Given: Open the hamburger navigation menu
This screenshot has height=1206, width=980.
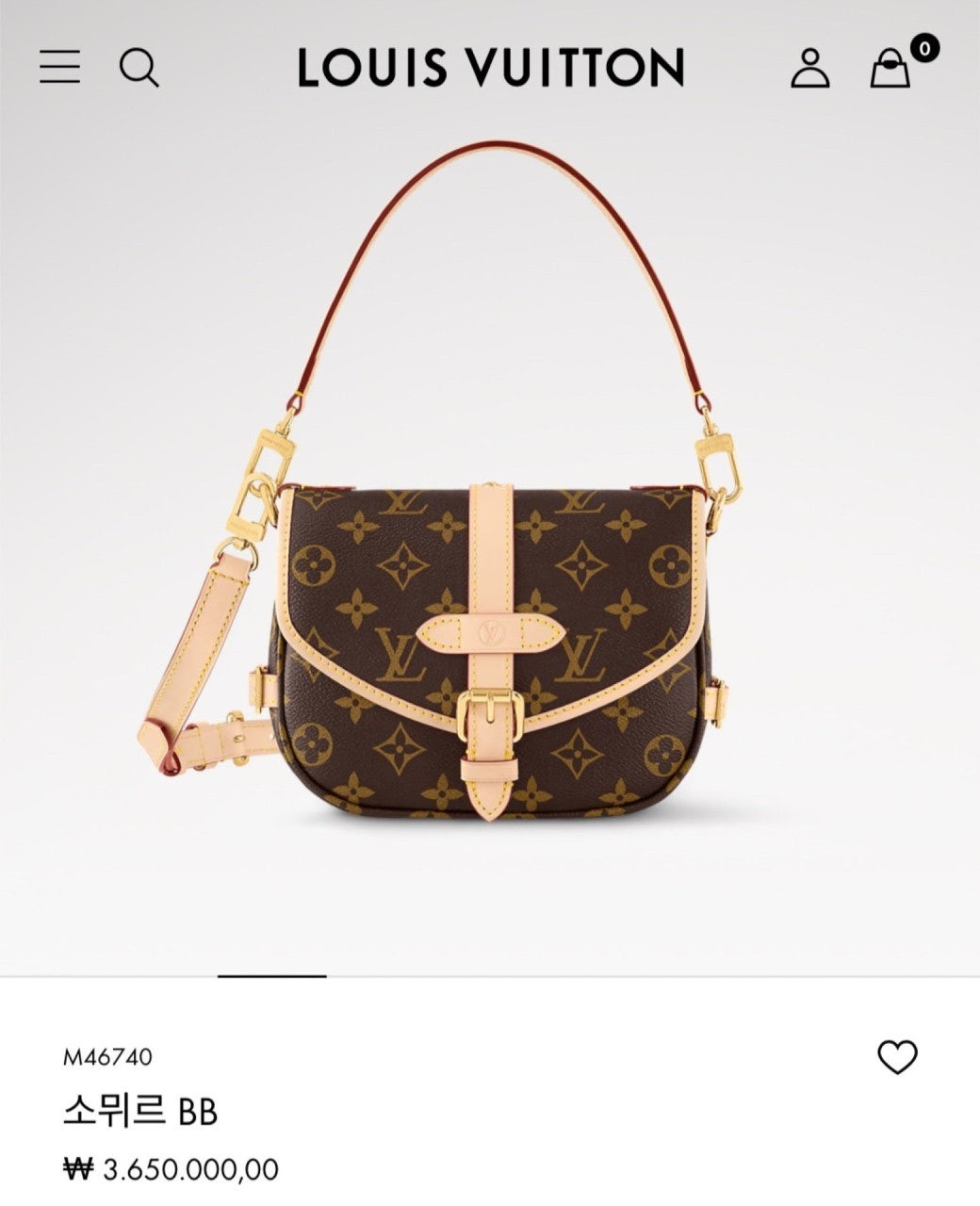Looking at the screenshot, I should (59, 67).
